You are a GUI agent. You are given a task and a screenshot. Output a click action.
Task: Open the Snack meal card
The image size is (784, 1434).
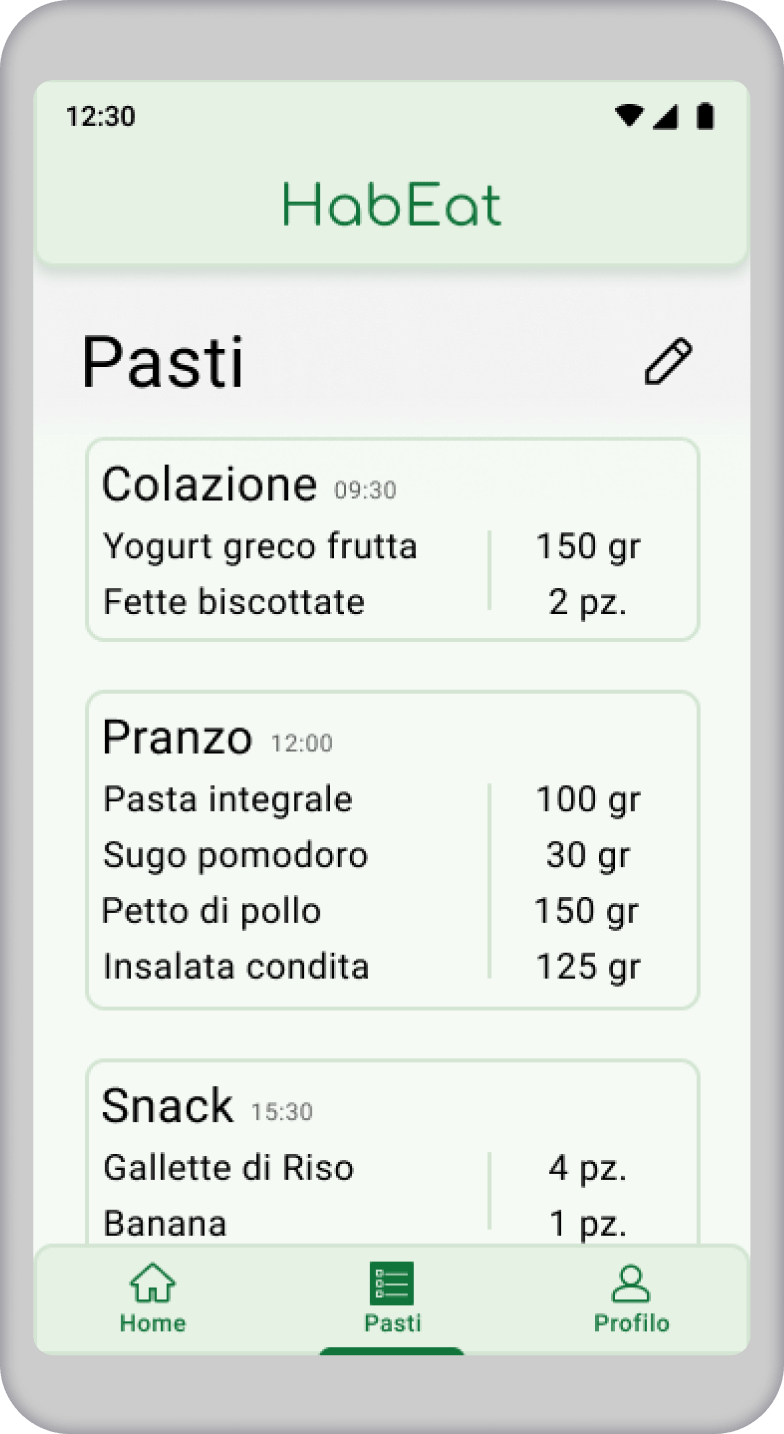(x=392, y=1150)
